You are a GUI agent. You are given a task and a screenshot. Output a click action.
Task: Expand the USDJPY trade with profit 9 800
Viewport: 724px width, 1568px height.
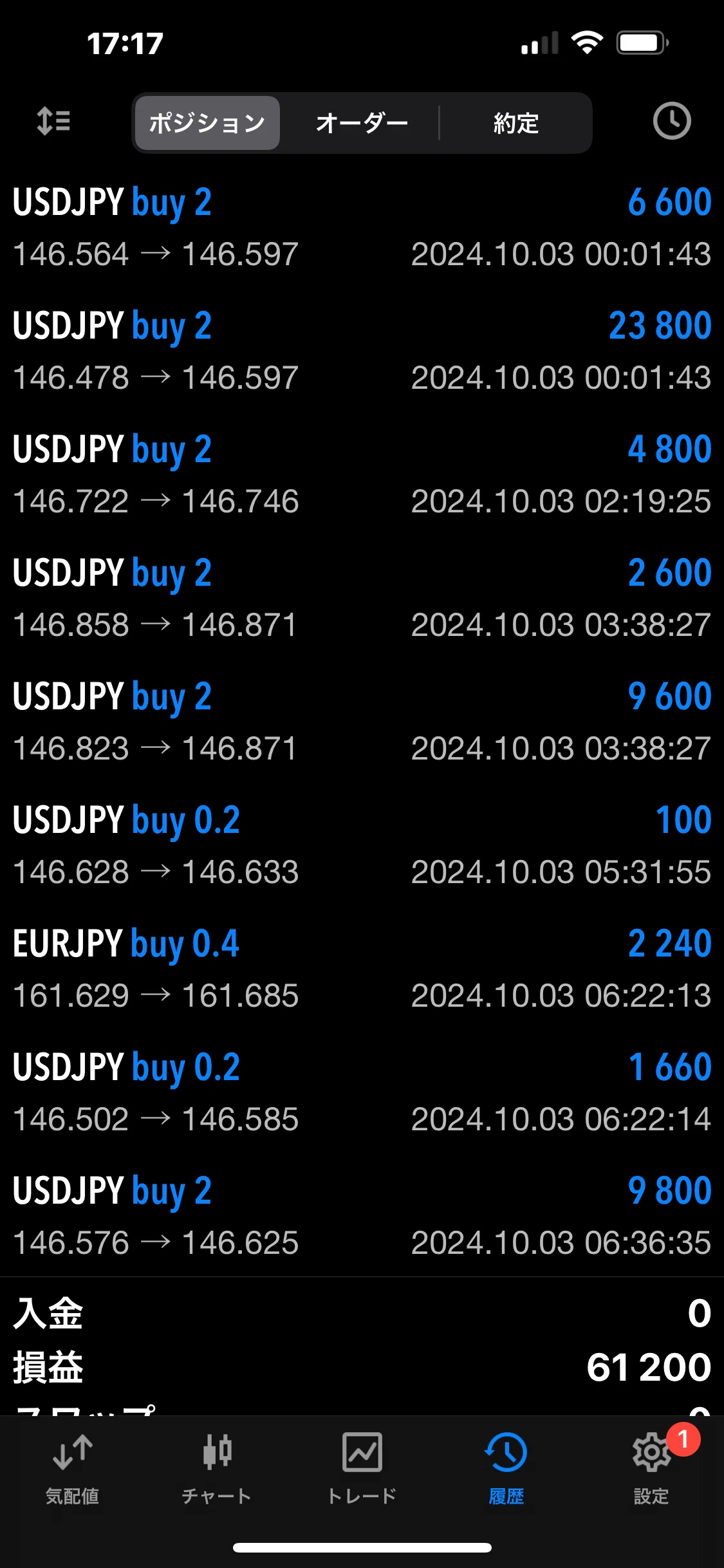click(362, 1217)
